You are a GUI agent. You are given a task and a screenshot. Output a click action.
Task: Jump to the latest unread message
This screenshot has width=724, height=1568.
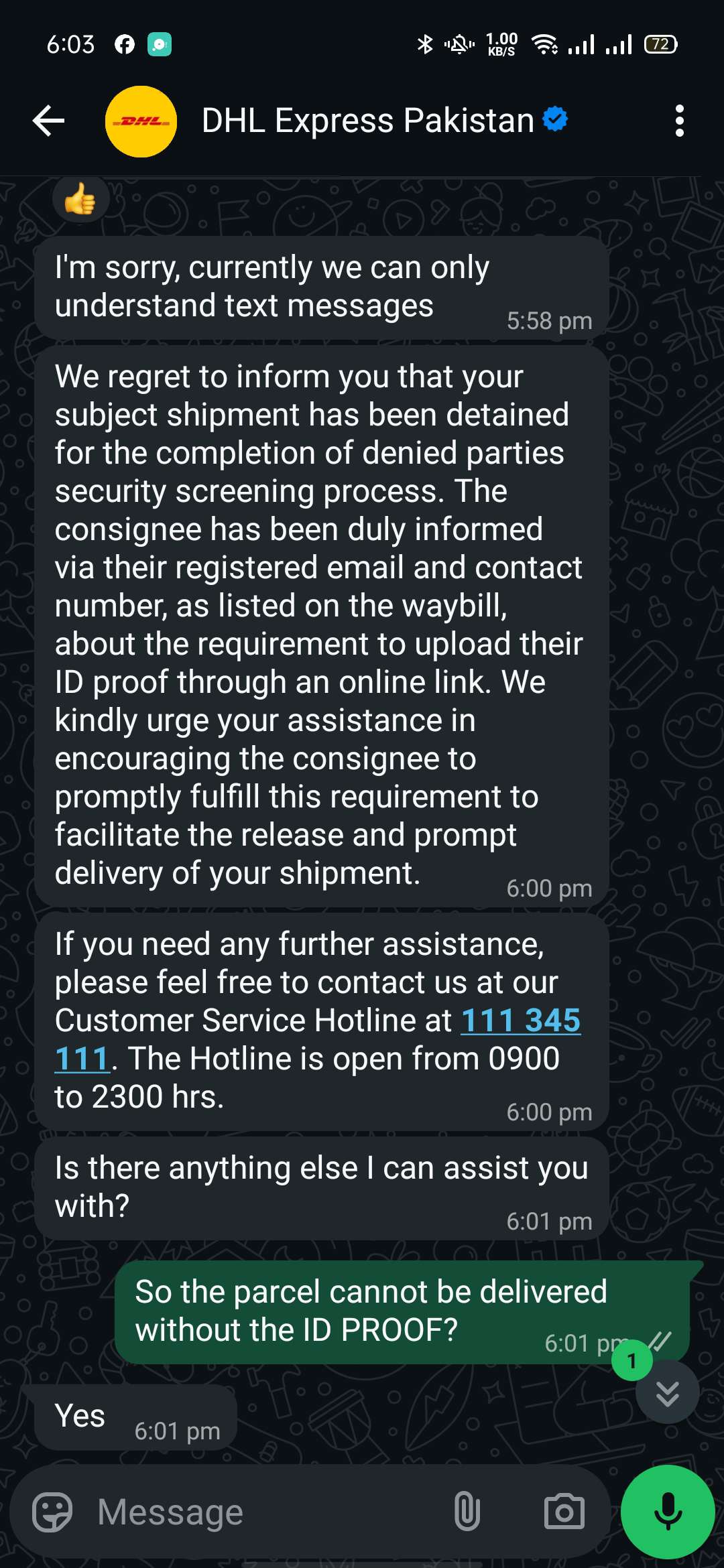tap(667, 1392)
